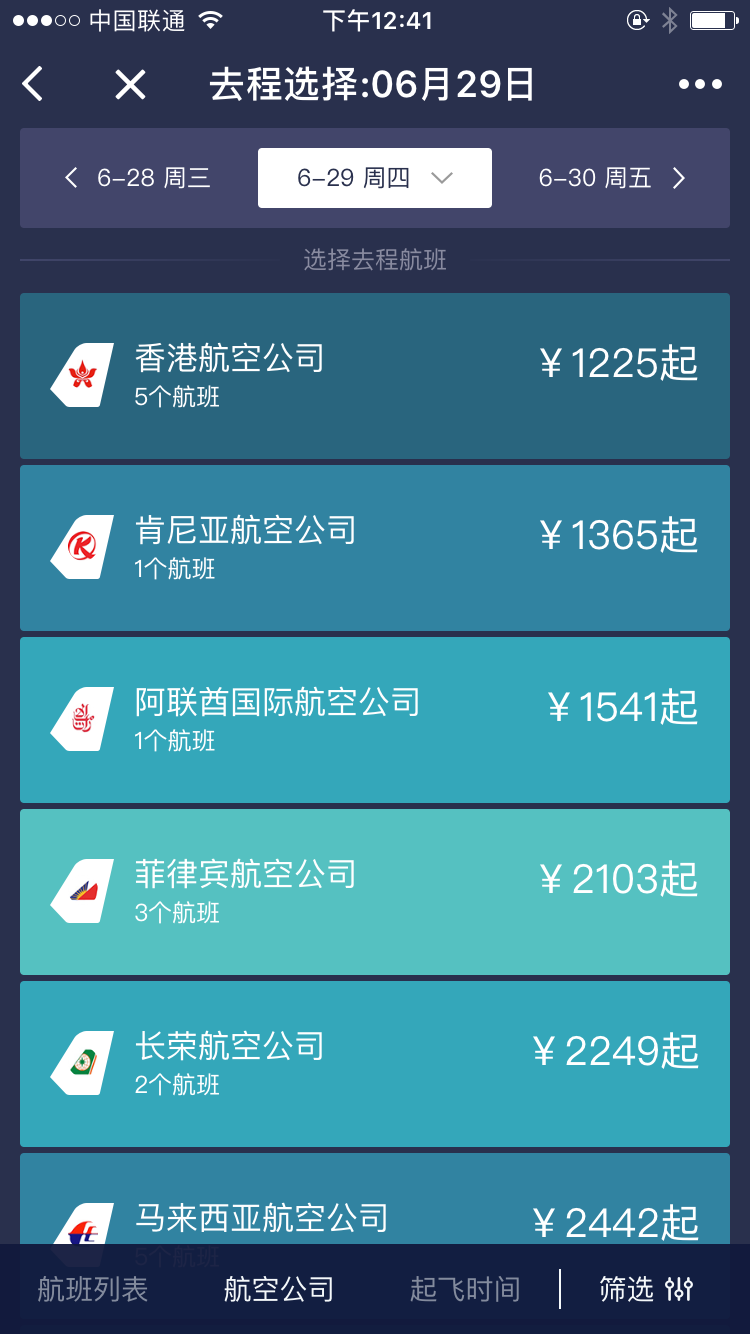Screen dimensions: 750x1334
Task: Choose 长荣航空公司 flights from ¥2249
Action: tap(375, 1064)
